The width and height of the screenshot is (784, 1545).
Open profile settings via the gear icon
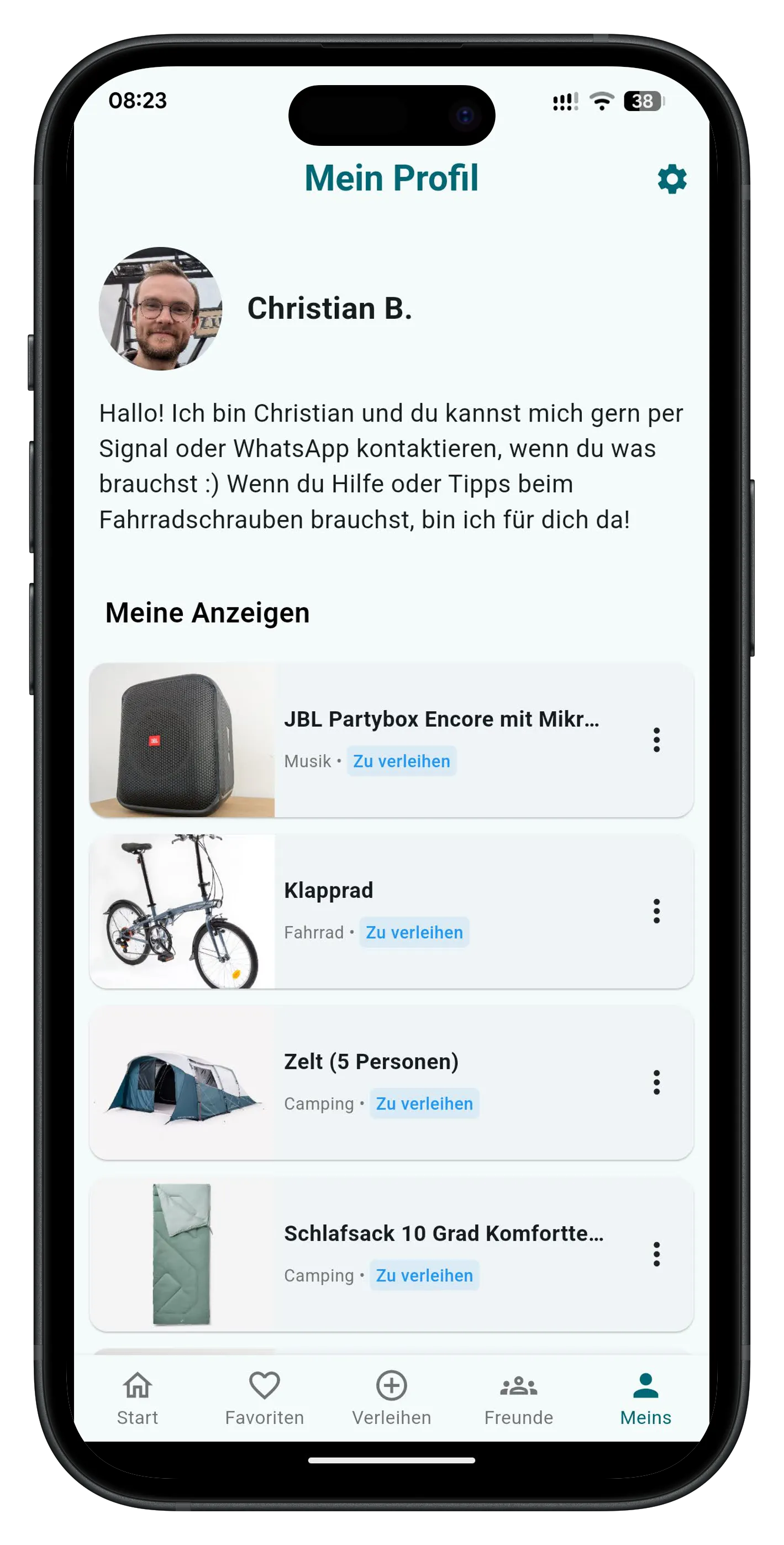[672, 178]
